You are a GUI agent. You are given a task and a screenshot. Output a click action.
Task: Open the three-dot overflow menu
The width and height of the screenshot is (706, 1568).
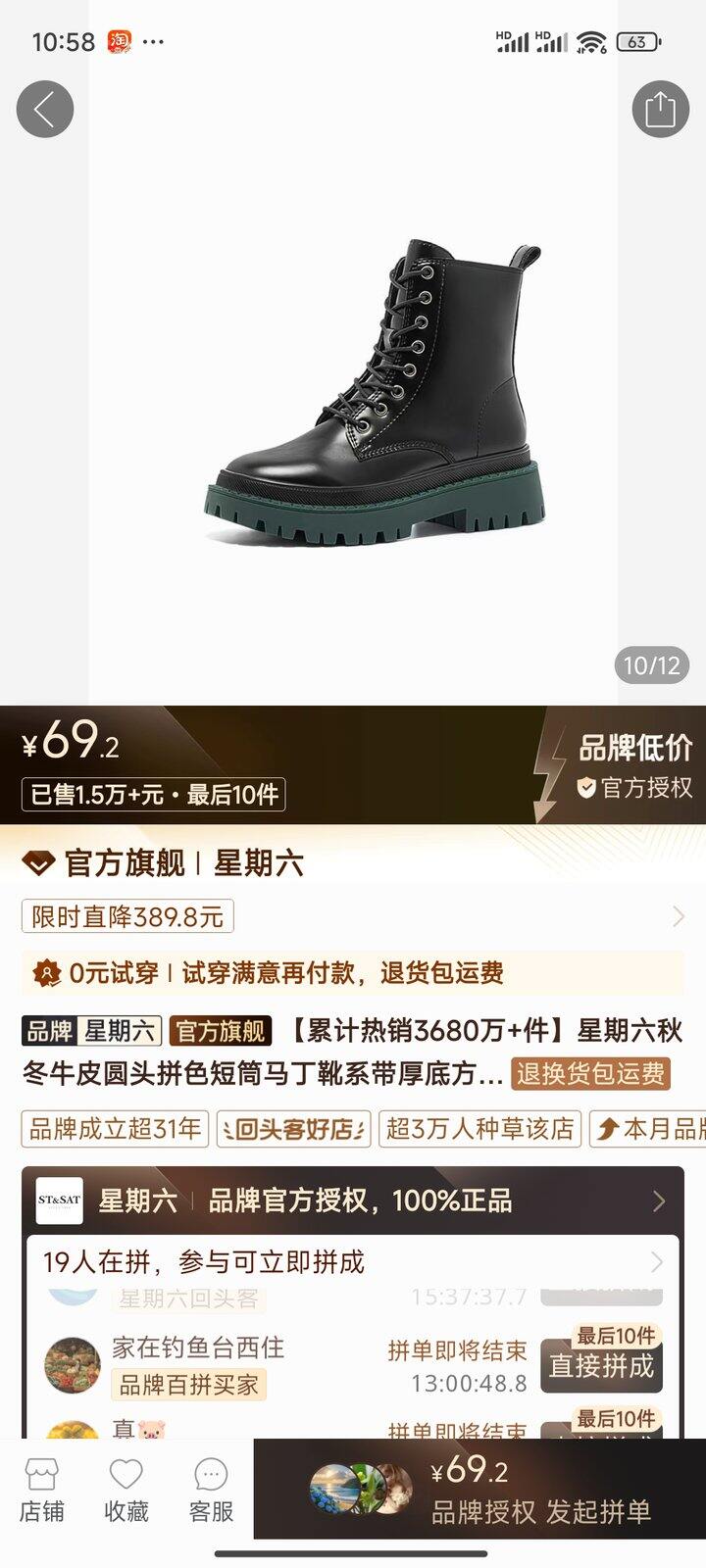pos(155,41)
